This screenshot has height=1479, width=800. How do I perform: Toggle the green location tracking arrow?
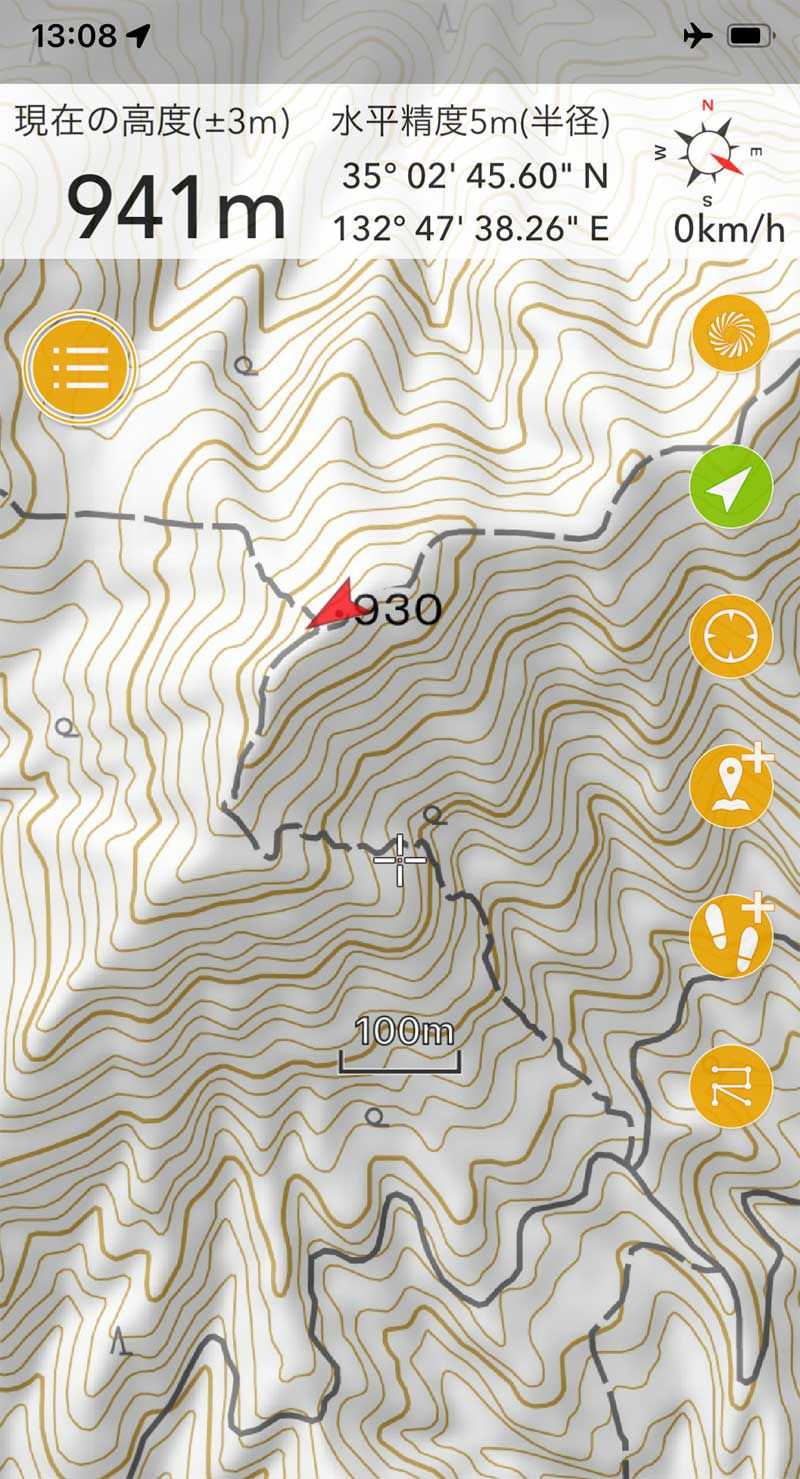point(731,486)
